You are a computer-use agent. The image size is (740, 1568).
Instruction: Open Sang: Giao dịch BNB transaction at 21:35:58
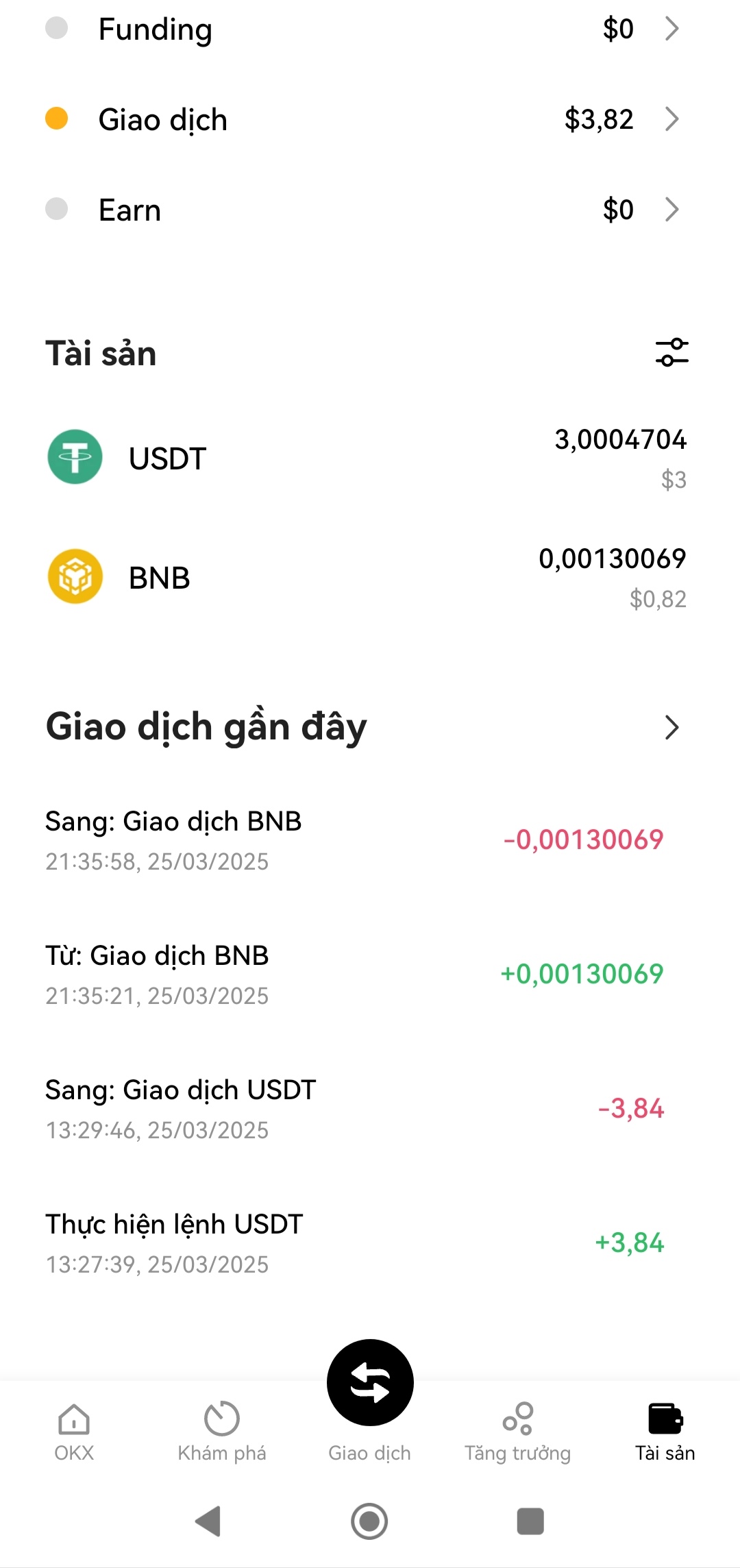pyautogui.click(x=370, y=840)
